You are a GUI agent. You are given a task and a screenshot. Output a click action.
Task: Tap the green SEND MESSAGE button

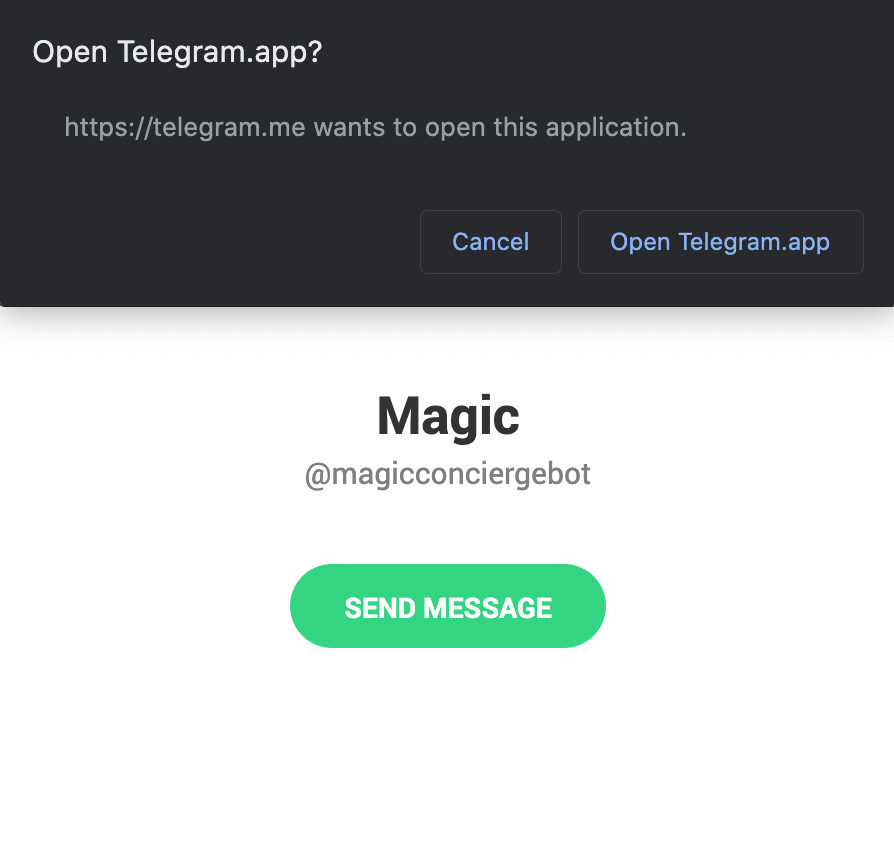(x=448, y=607)
